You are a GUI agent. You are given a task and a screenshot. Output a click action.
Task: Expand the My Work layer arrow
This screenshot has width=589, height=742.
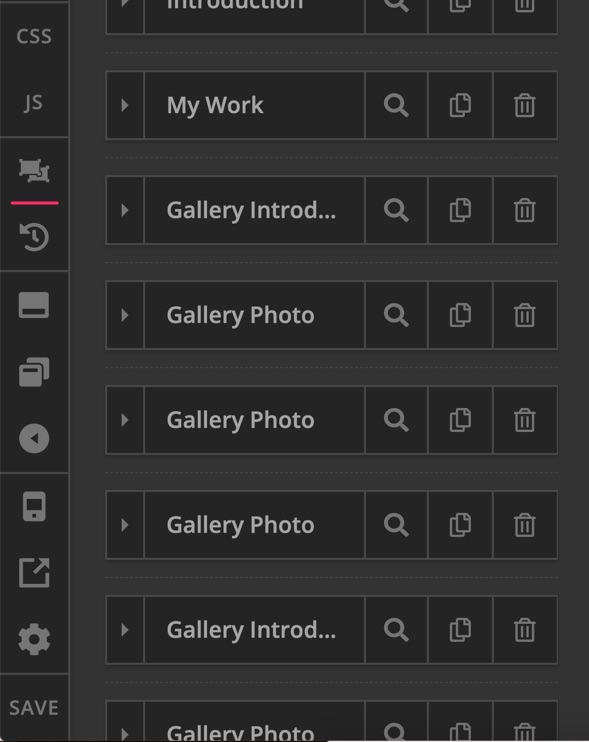point(125,105)
